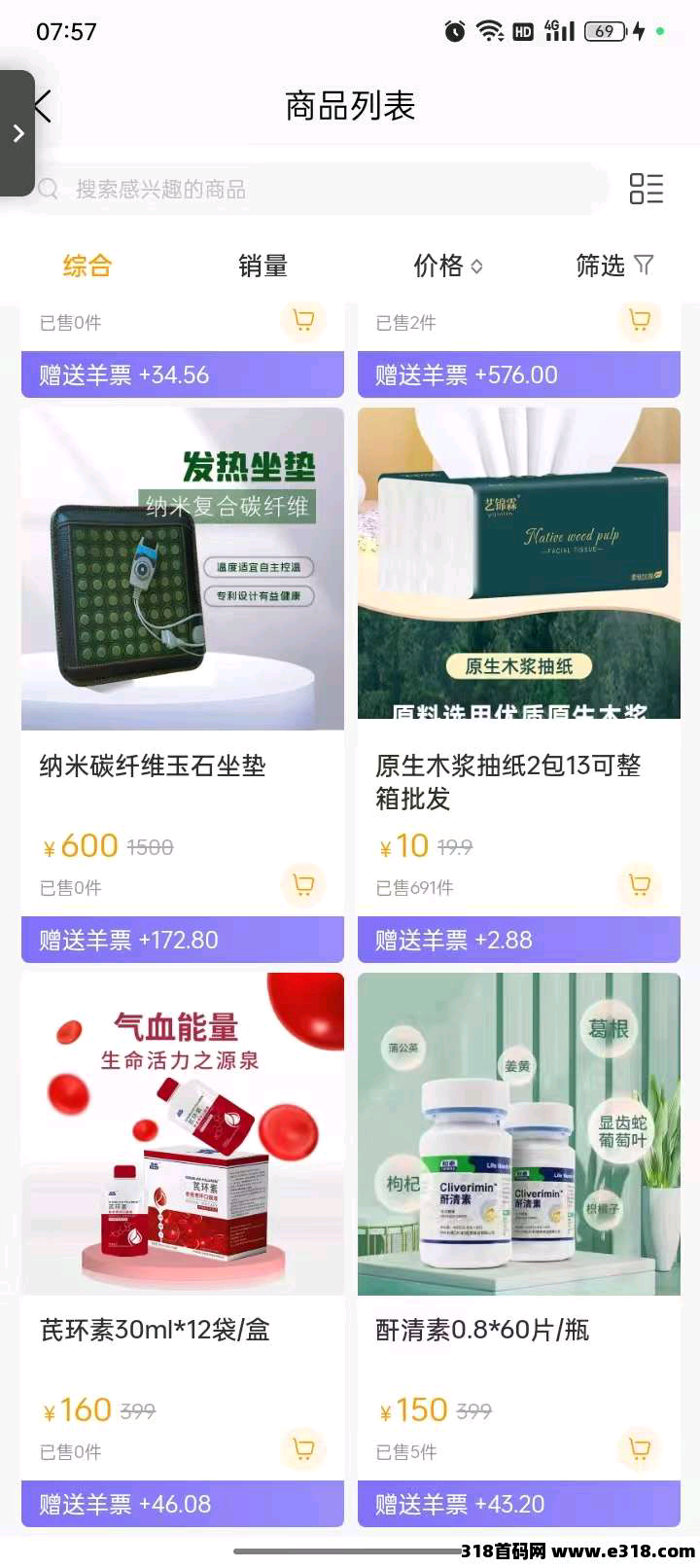Select the 综合 sorting tab
This screenshot has width=700, height=1568.
tap(87, 266)
